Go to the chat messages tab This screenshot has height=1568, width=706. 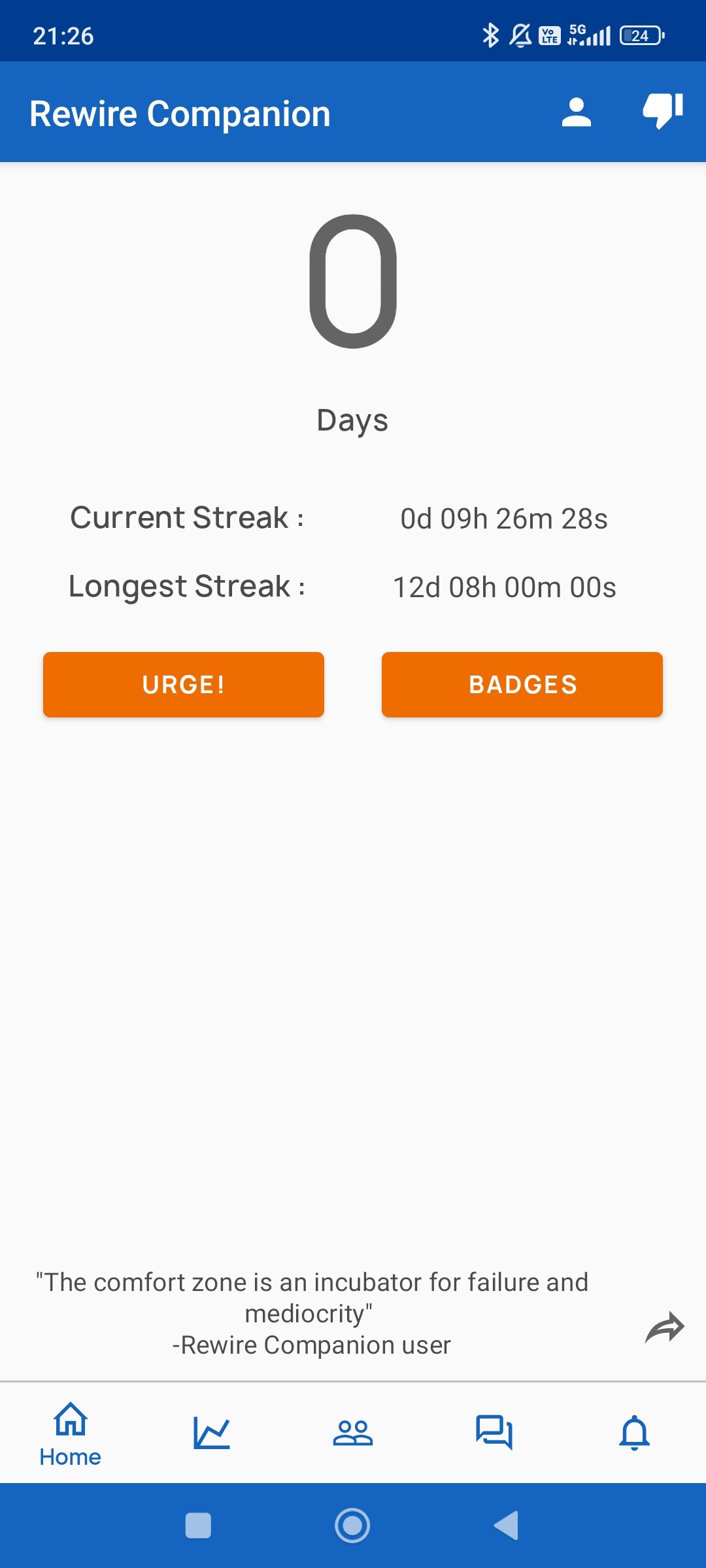pyautogui.click(x=494, y=1433)
